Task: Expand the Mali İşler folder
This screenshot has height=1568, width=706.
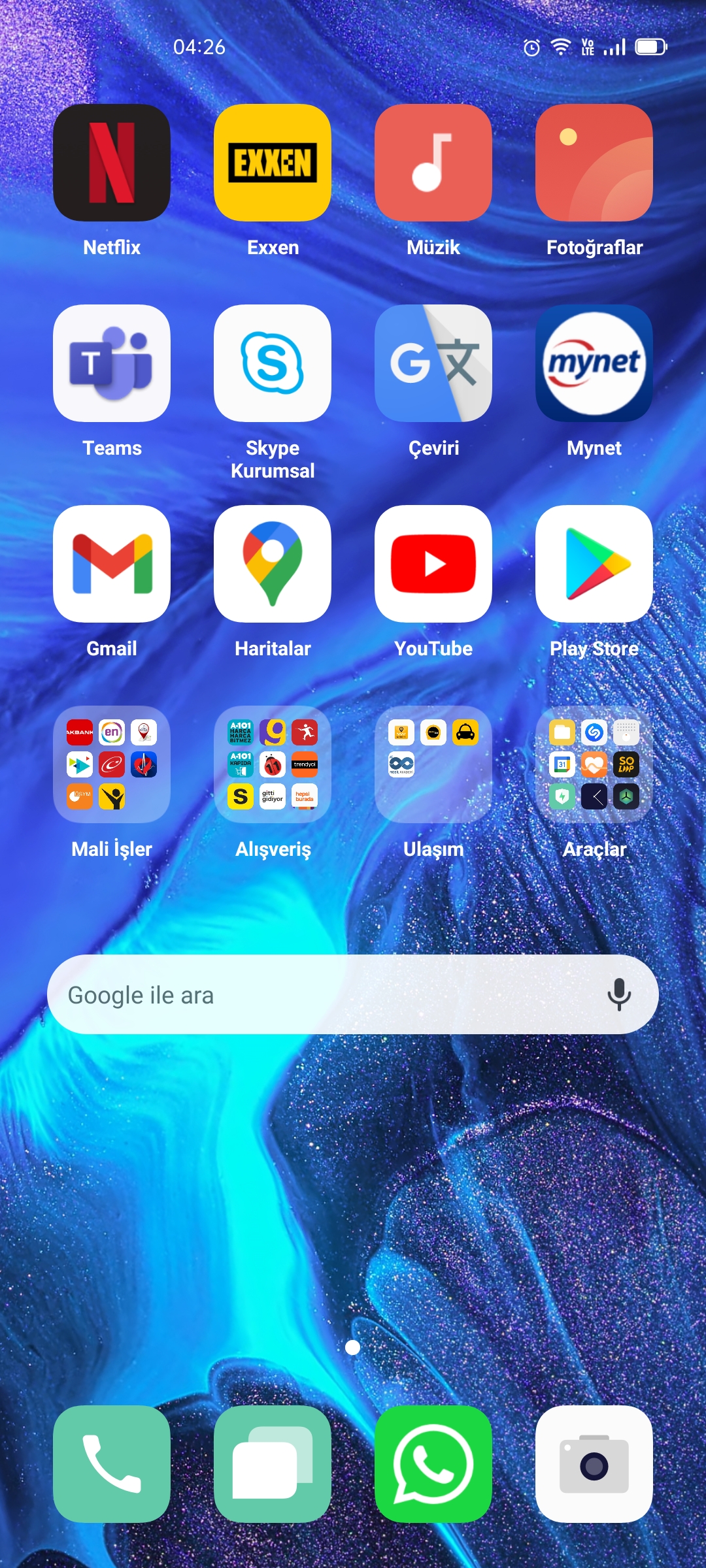Action: [112, 764]
